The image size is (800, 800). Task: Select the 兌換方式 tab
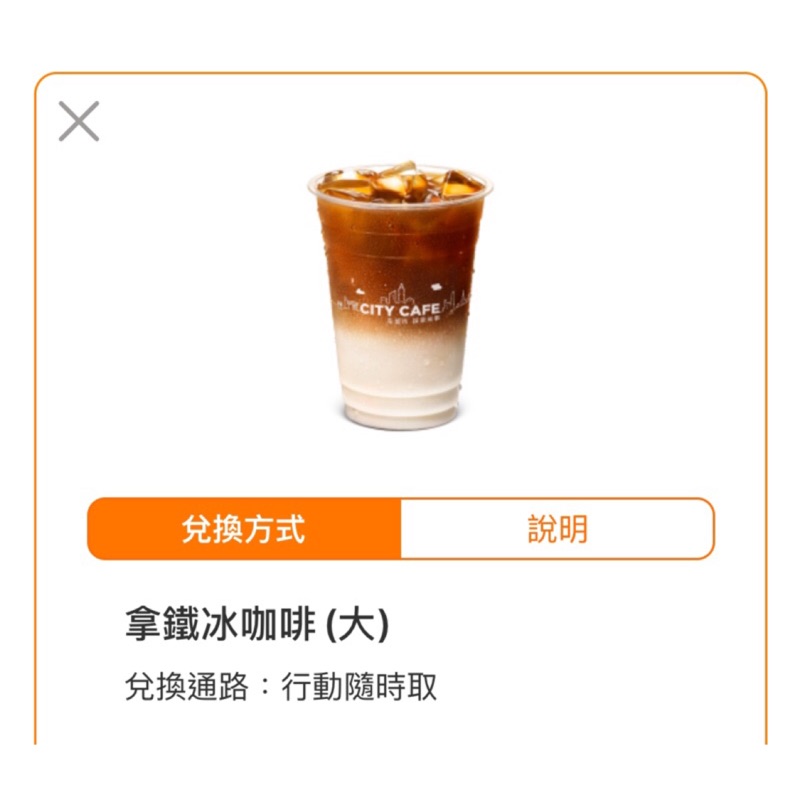coord(244,529)
